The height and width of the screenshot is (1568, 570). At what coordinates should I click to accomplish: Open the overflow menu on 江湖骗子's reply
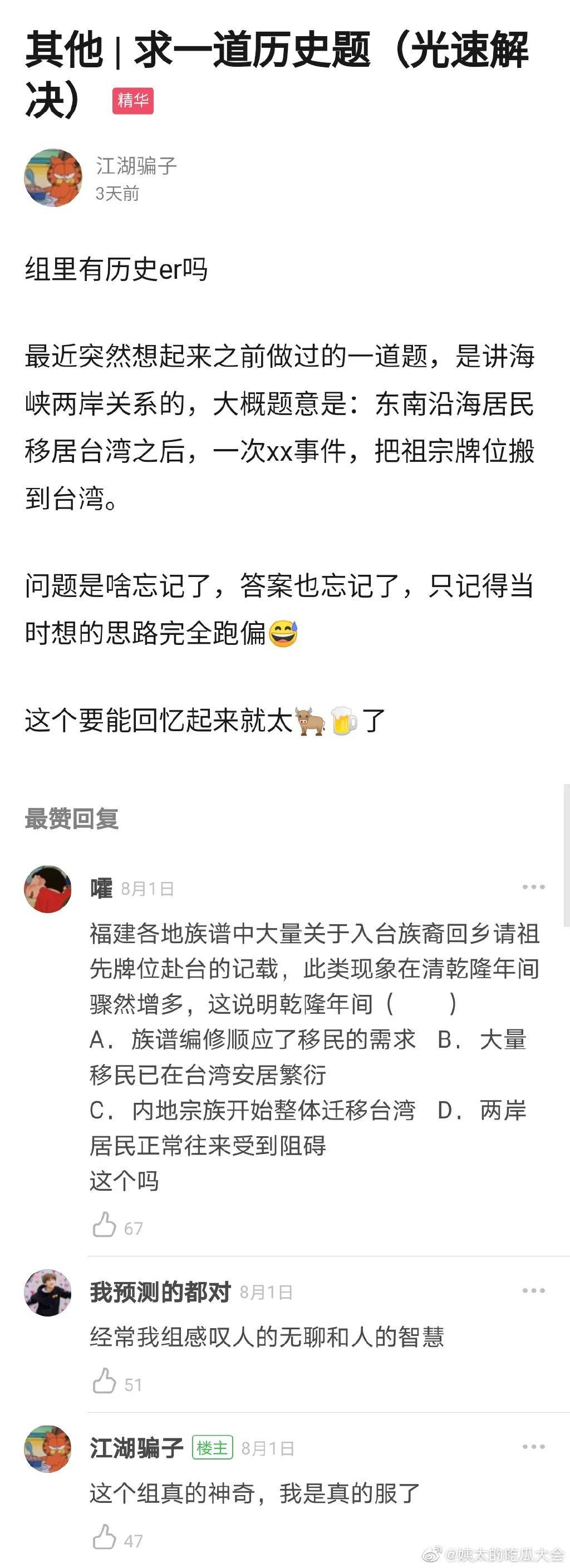click(533, 1446)
